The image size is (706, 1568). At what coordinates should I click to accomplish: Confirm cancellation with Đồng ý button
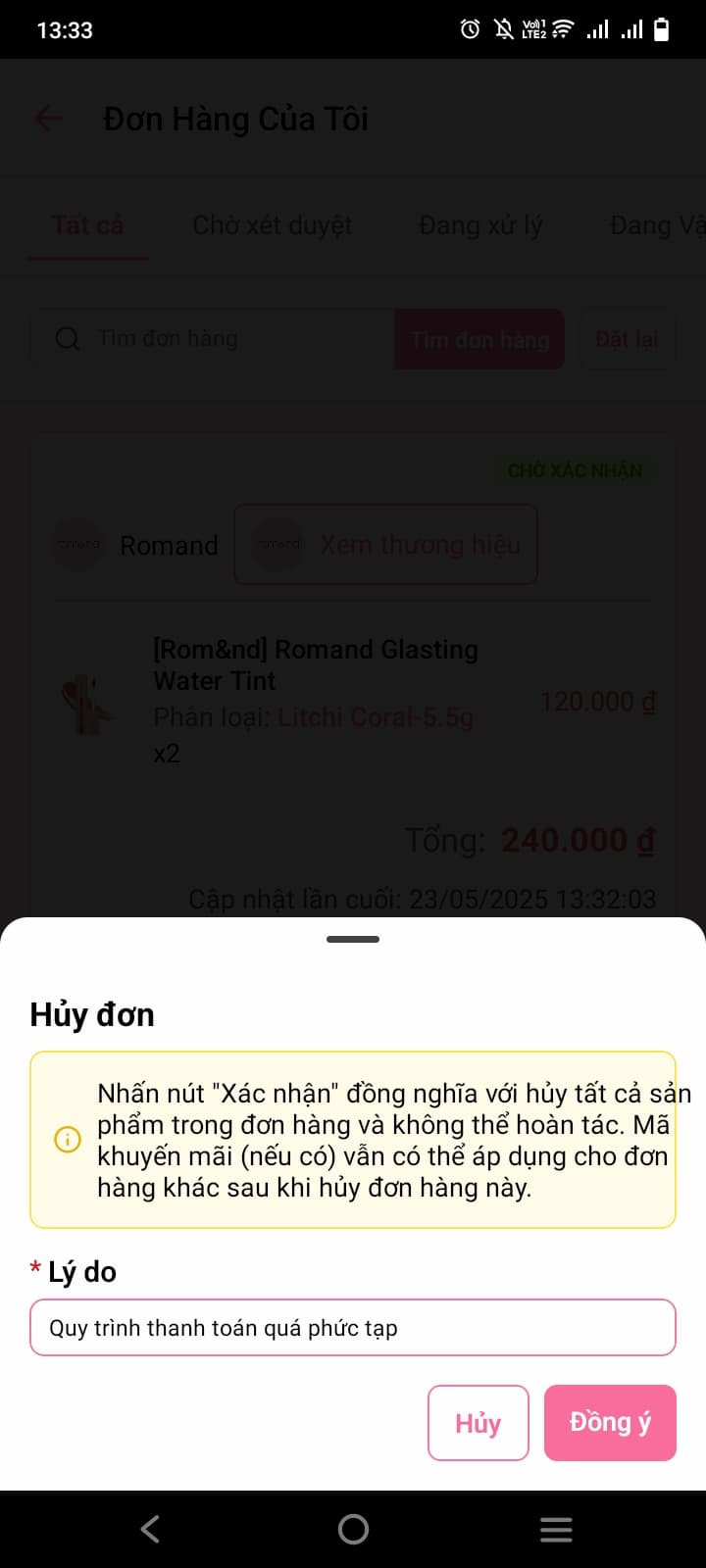point(610,1422)
